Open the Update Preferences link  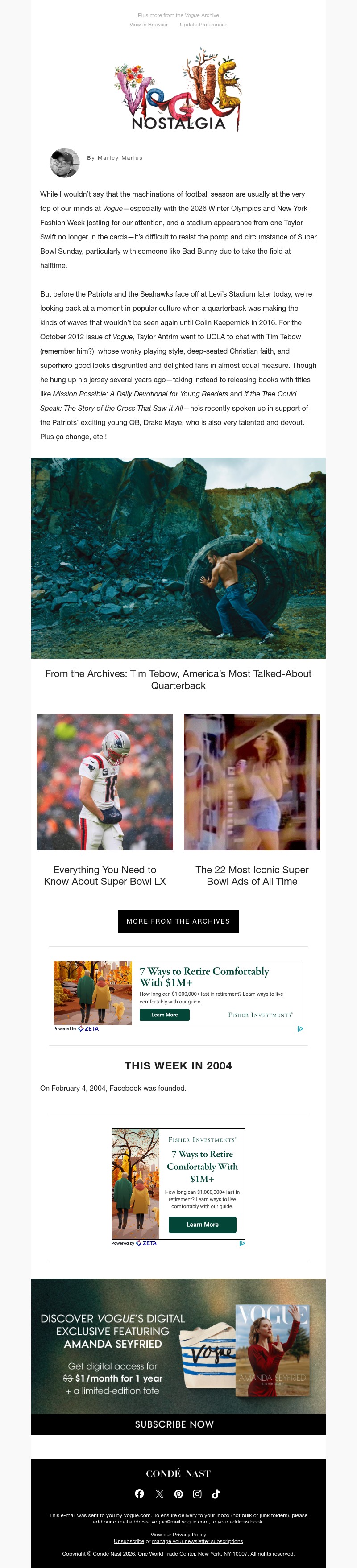click(x=203, y=25)
